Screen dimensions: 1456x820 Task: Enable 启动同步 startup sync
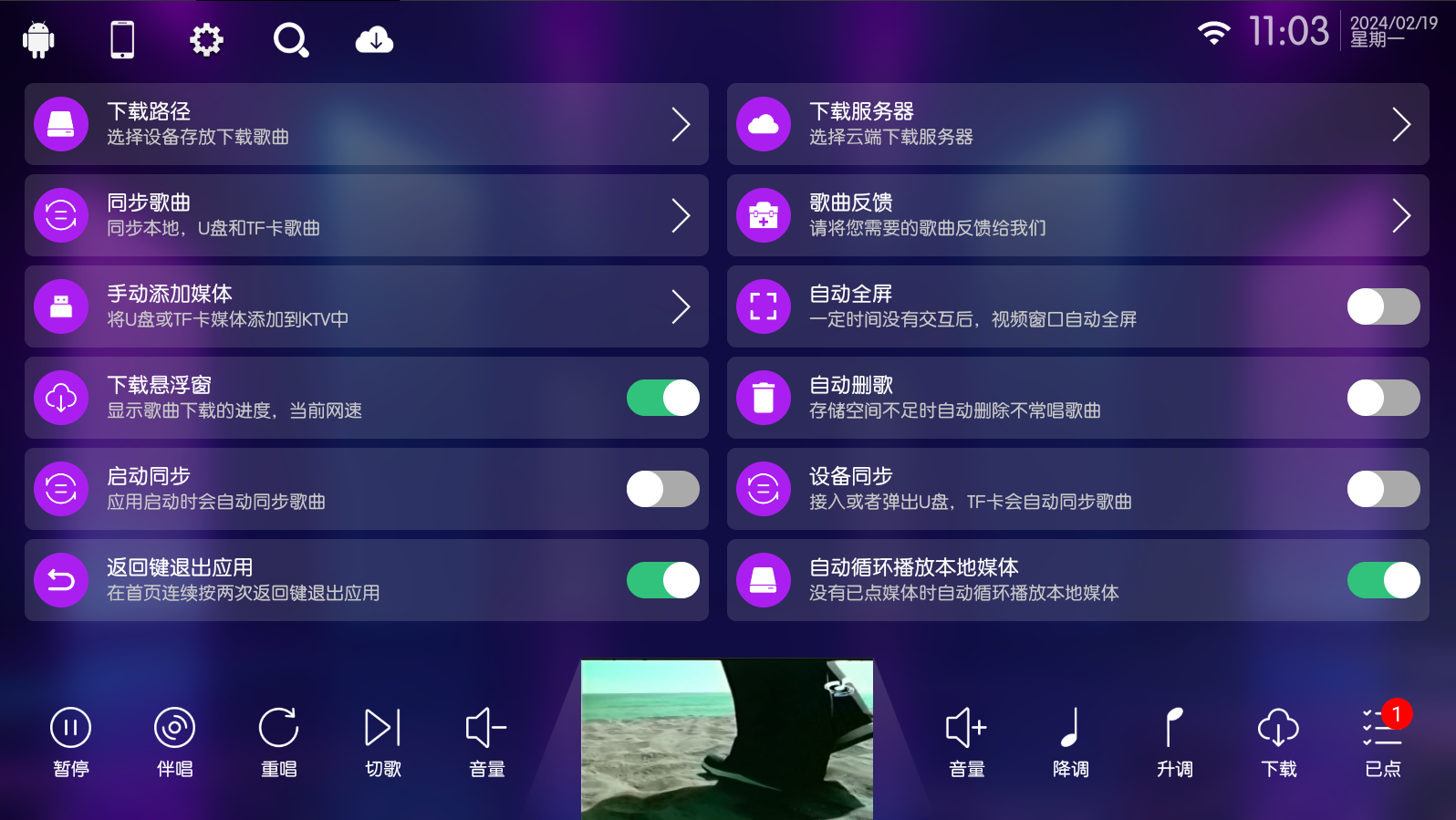coord(662,489)
